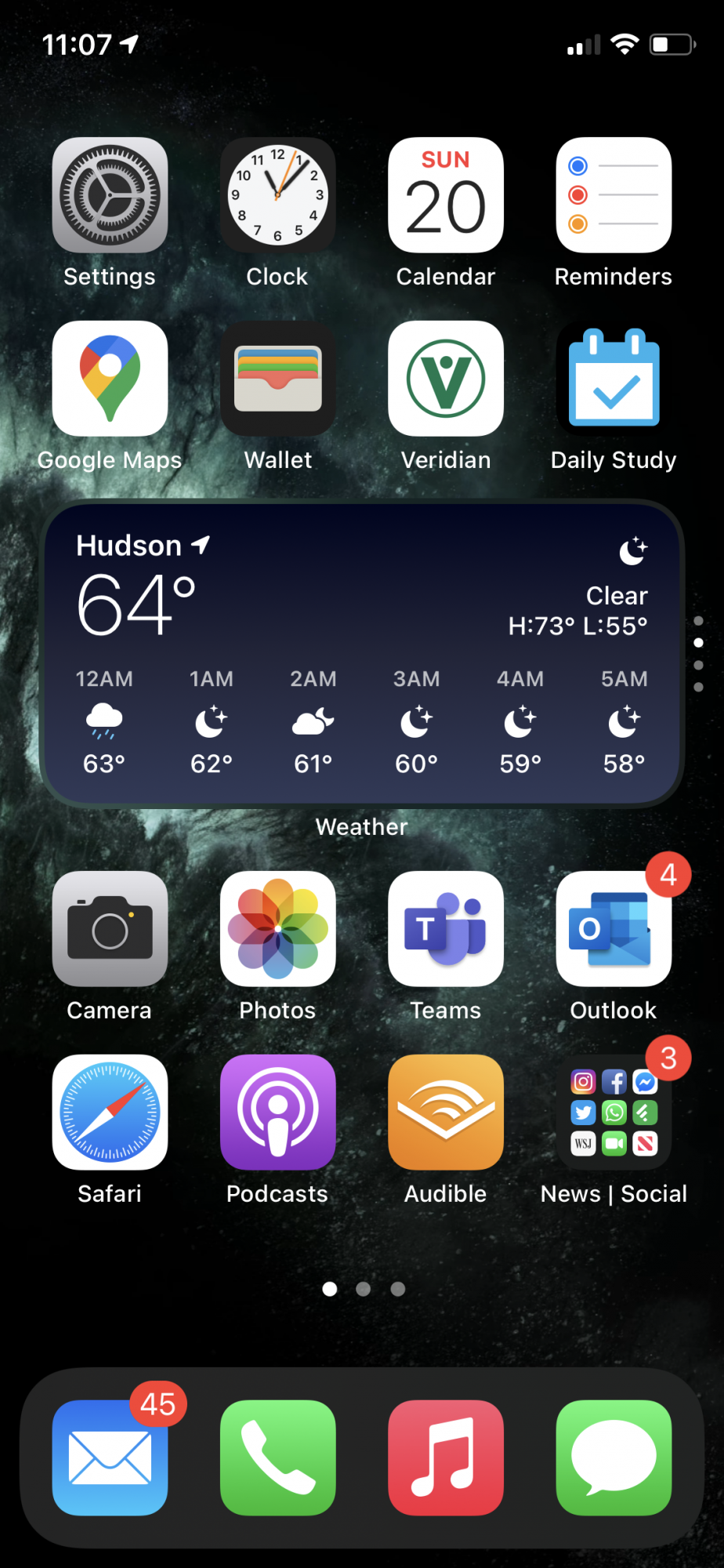The height and width of the screenshot is (1568, 724).
Task: Open Messages in the dock
Action: (x=614, y=1457)
